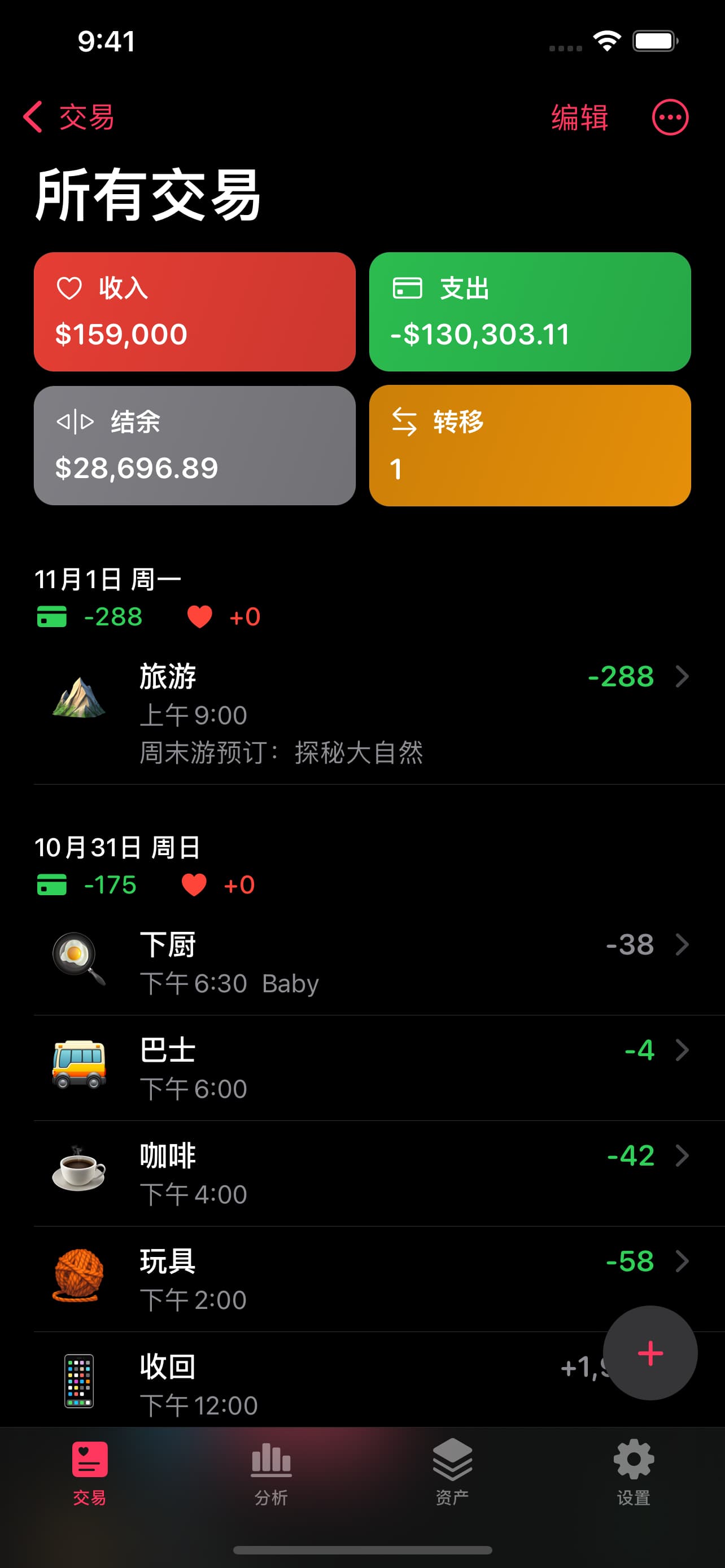Open the 转移 transfers card

[530, 445]
